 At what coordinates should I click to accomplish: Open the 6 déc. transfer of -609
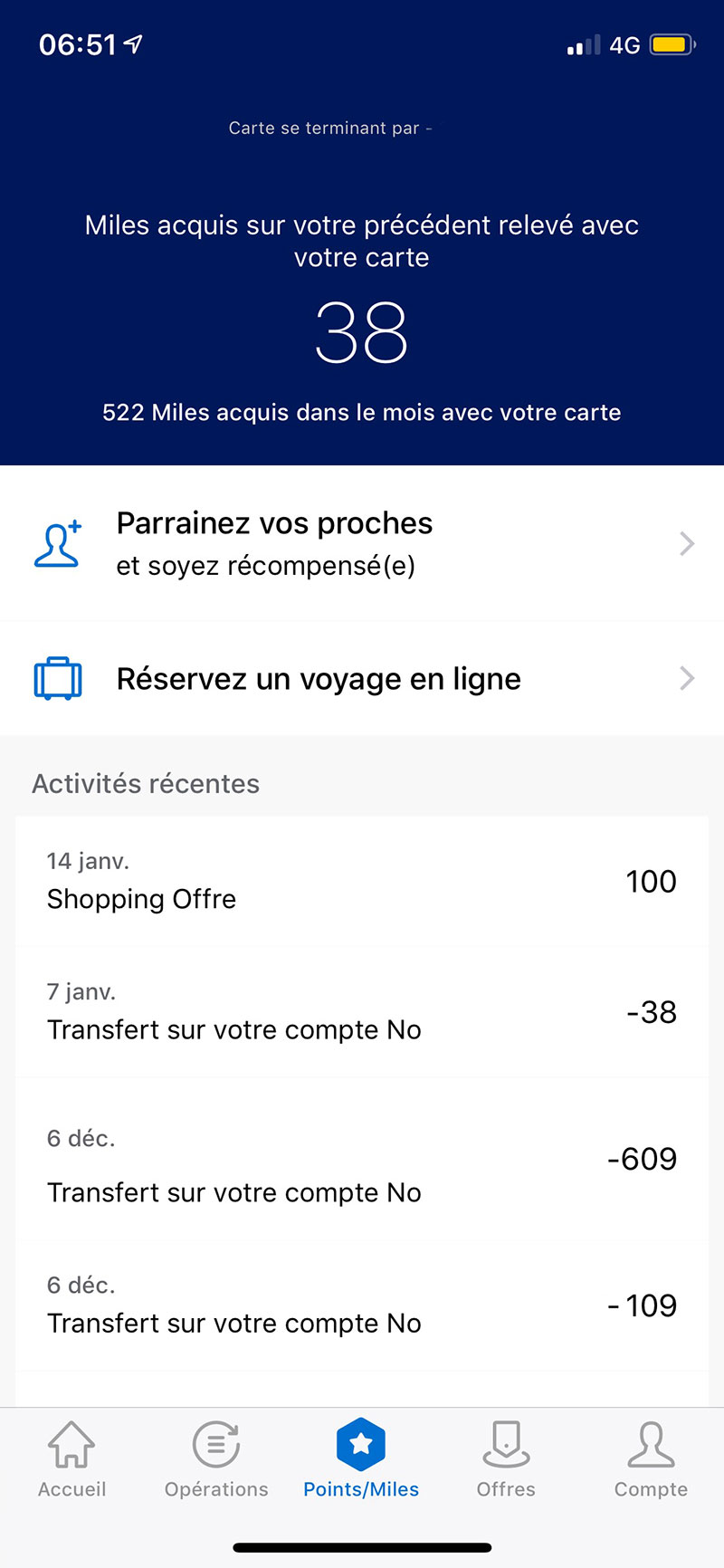(x=362, y=1161)
